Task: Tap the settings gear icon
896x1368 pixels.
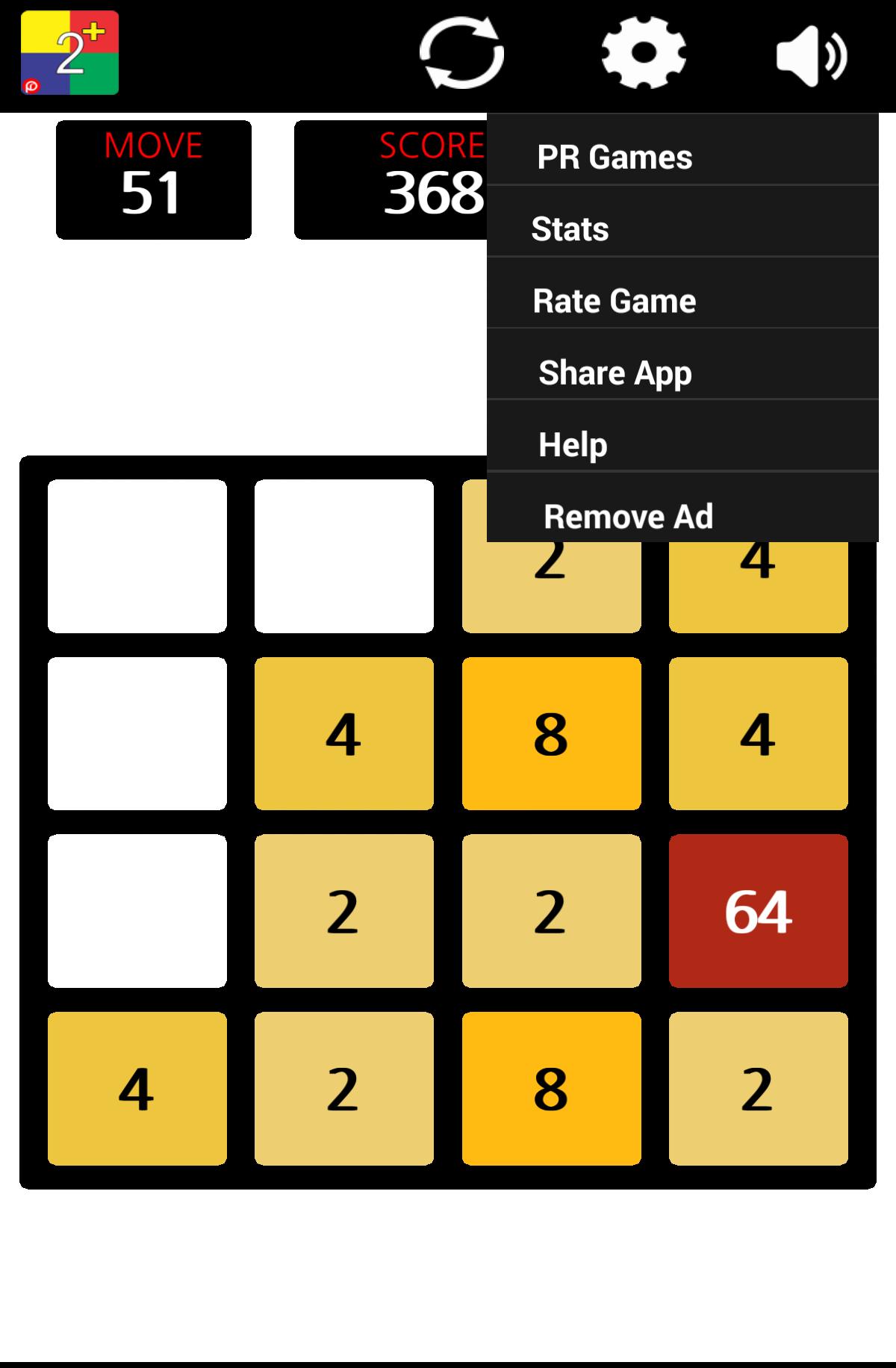Action: [x=643, y=54]
